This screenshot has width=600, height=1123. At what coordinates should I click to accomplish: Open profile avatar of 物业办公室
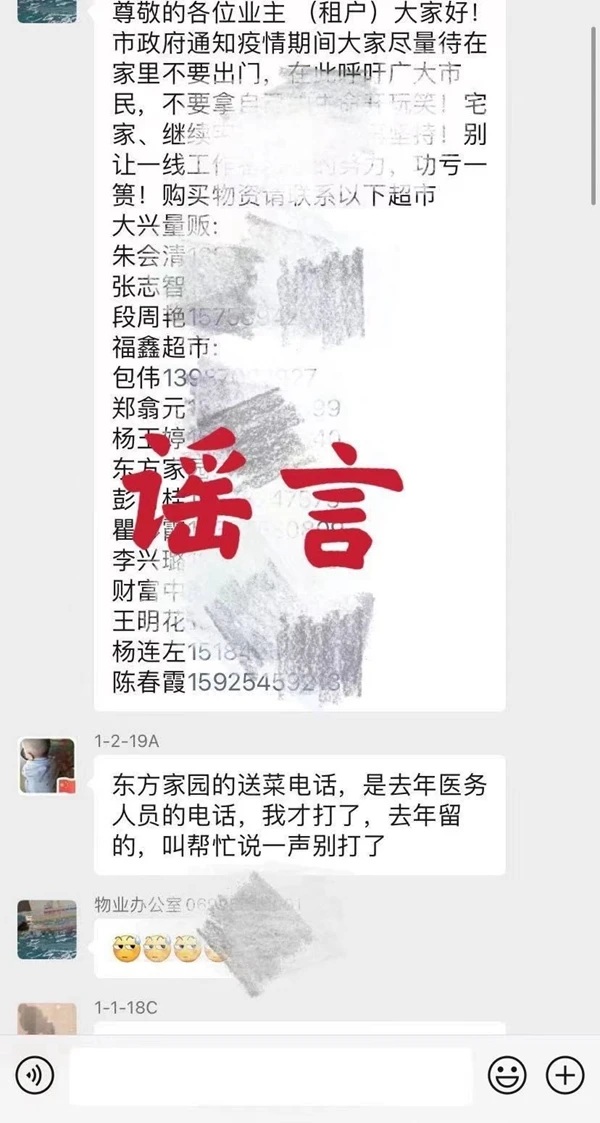(46, 929)
